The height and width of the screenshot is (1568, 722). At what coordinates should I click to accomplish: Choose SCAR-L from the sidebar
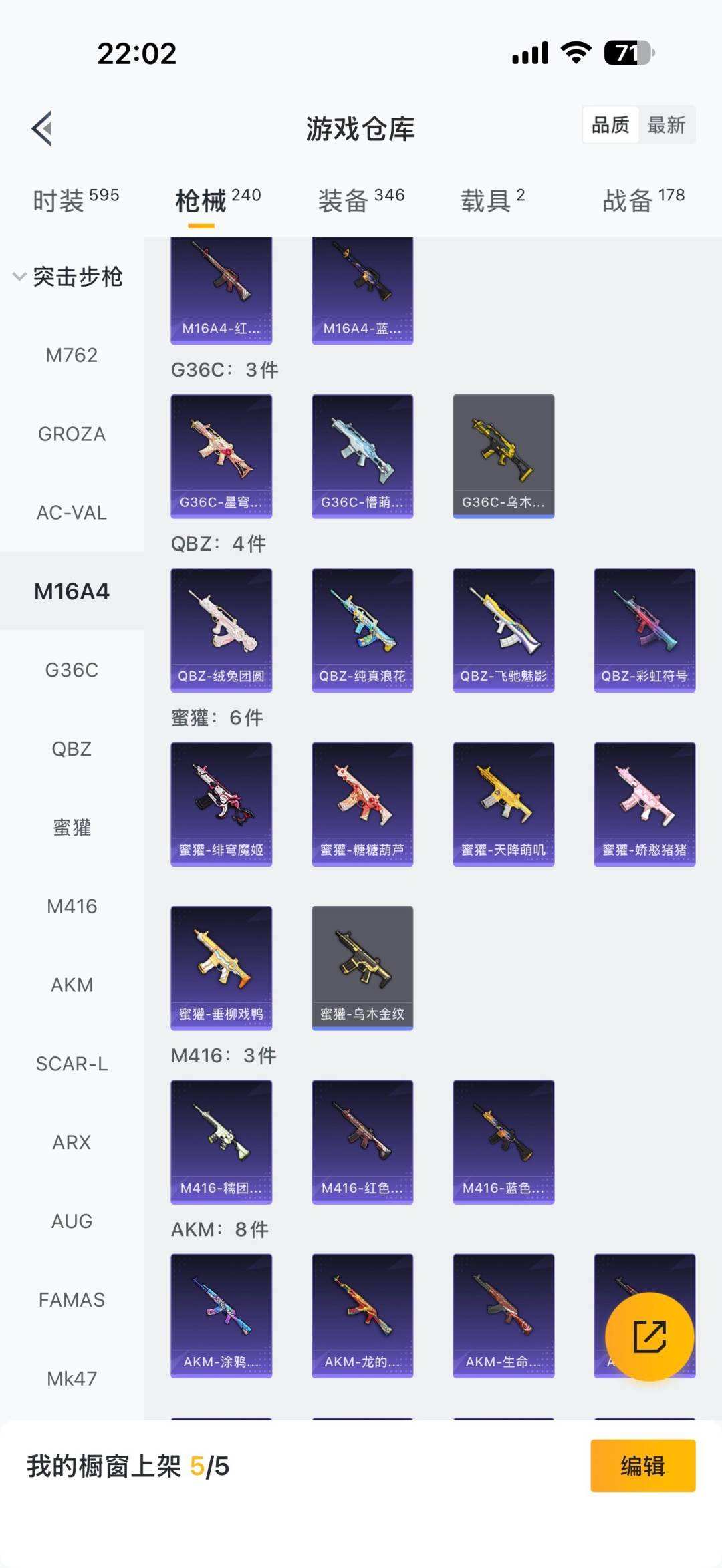coord(72,1064)
